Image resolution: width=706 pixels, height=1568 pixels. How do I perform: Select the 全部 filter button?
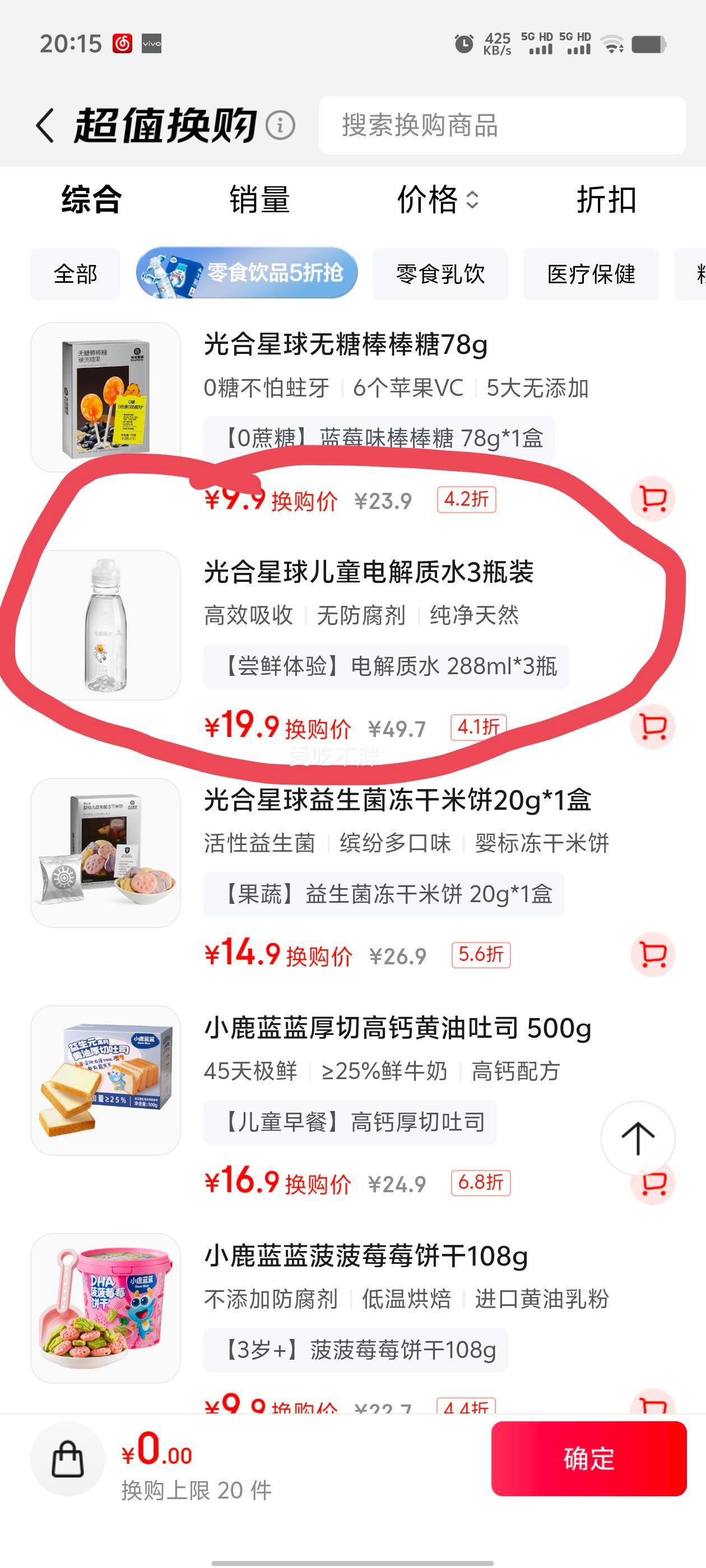pos(75,274)
